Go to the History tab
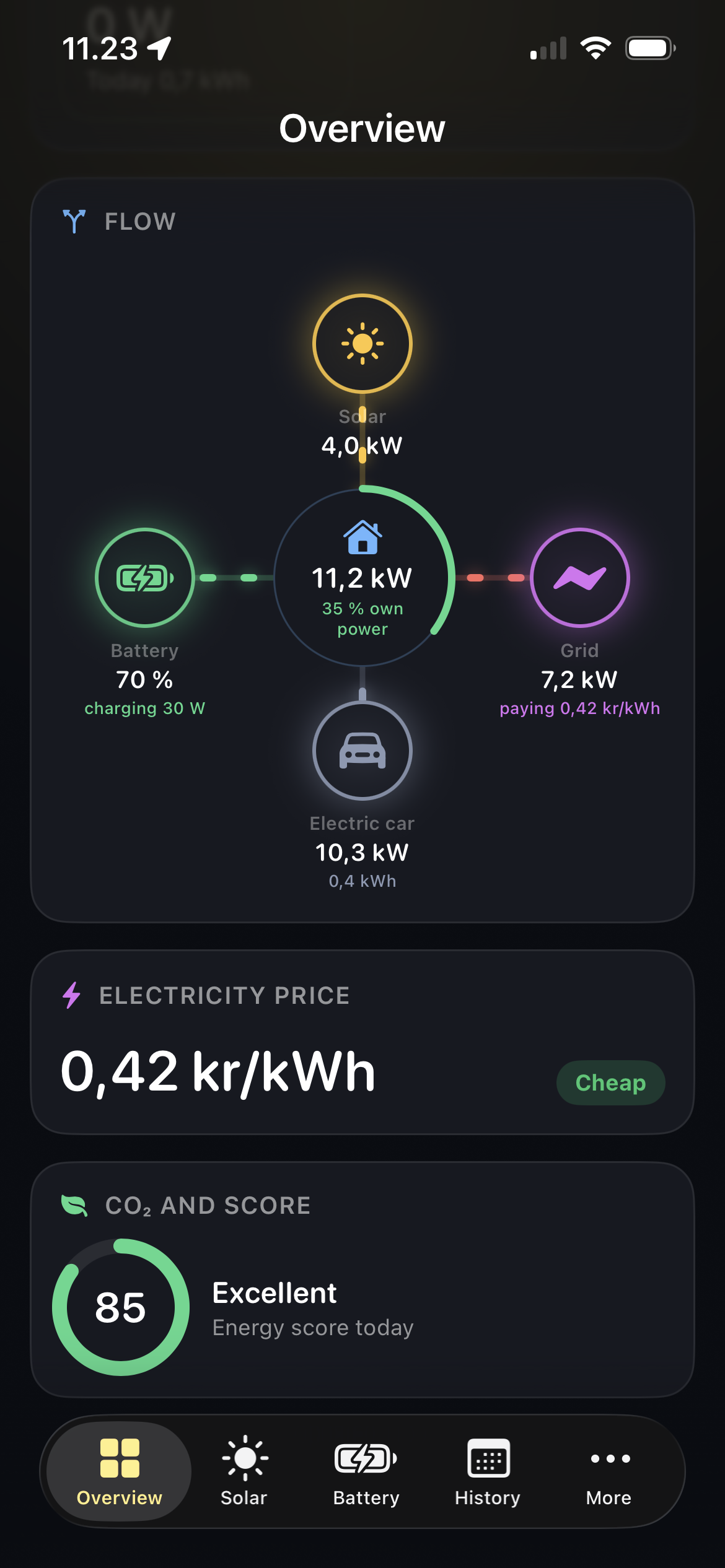 (488, 1471)
